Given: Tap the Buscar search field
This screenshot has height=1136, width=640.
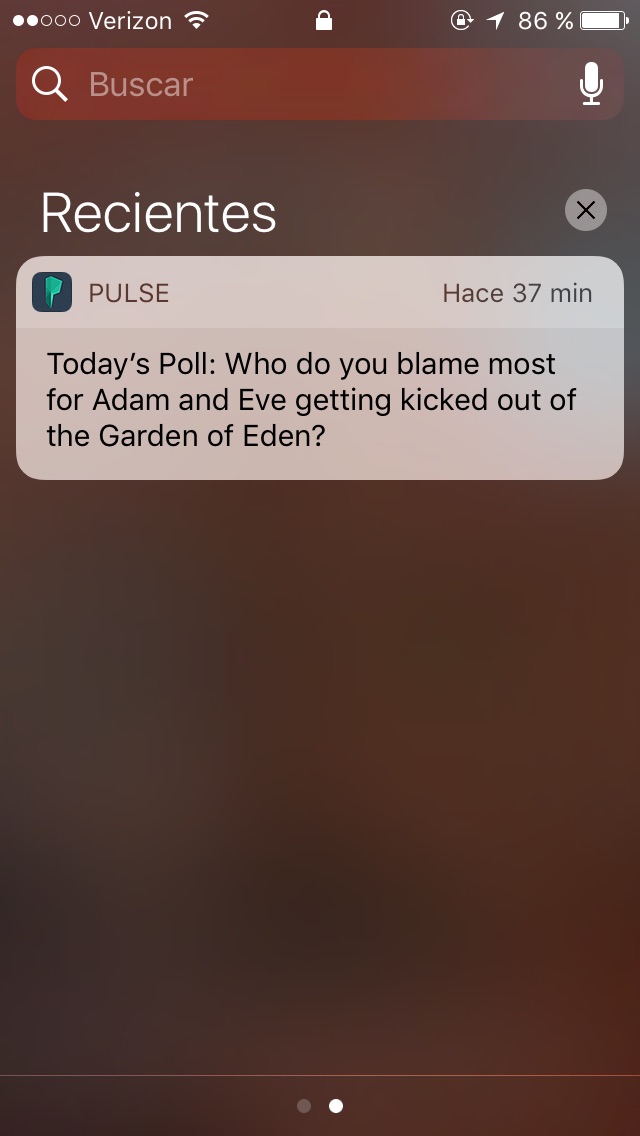Looking at the screenshot, I should coord(300,85).
